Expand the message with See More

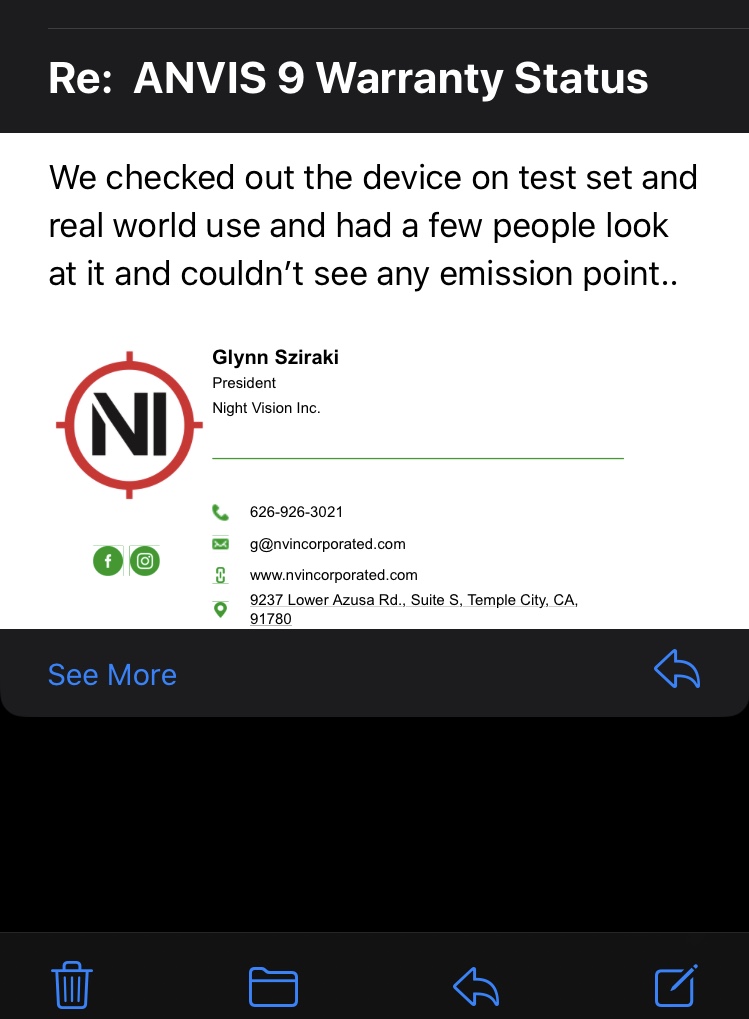112,675
